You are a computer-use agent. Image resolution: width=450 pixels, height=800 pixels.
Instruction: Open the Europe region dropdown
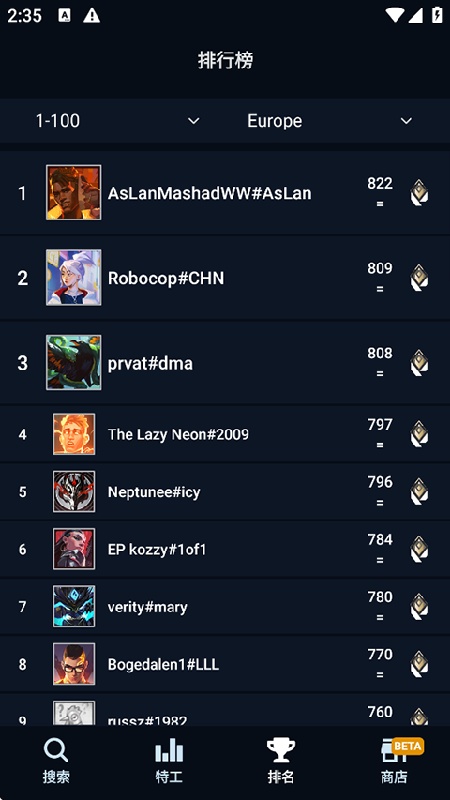click(x=330, y=121)
